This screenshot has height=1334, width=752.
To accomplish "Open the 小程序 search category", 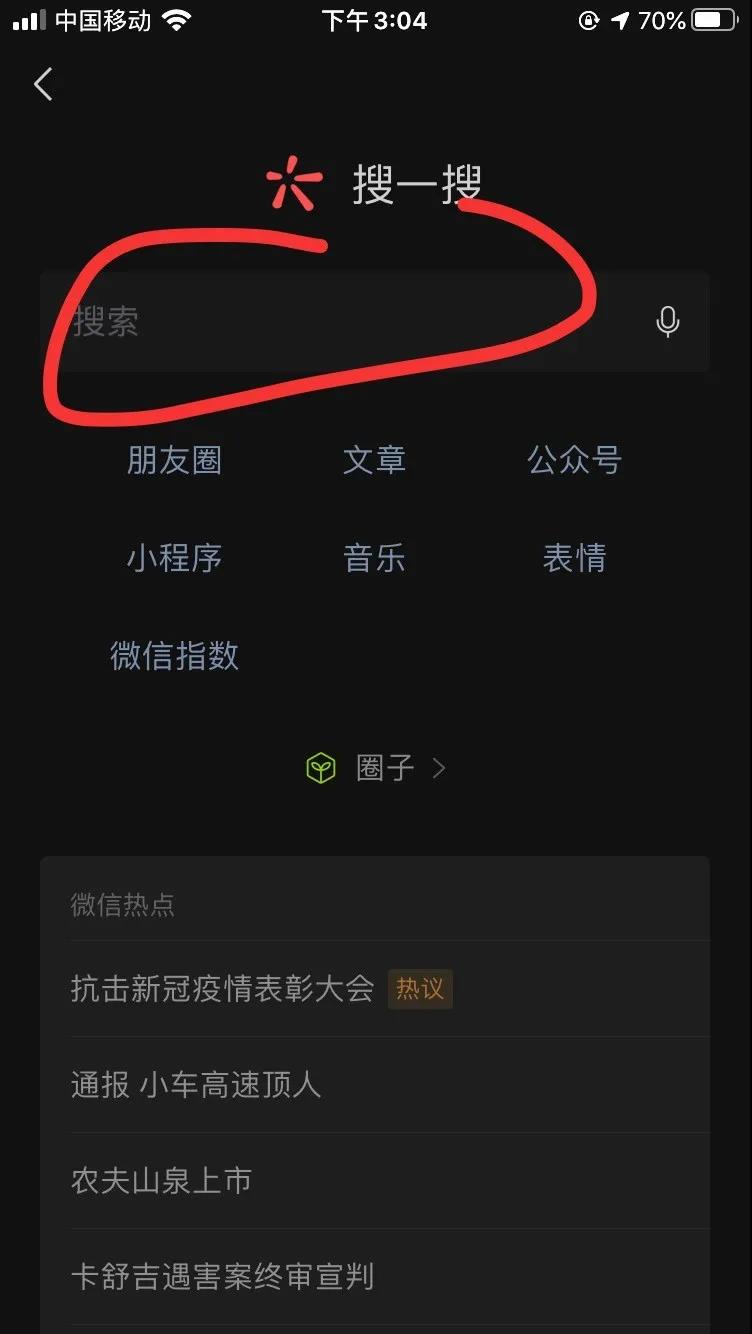I will click(x=174, y=558).
